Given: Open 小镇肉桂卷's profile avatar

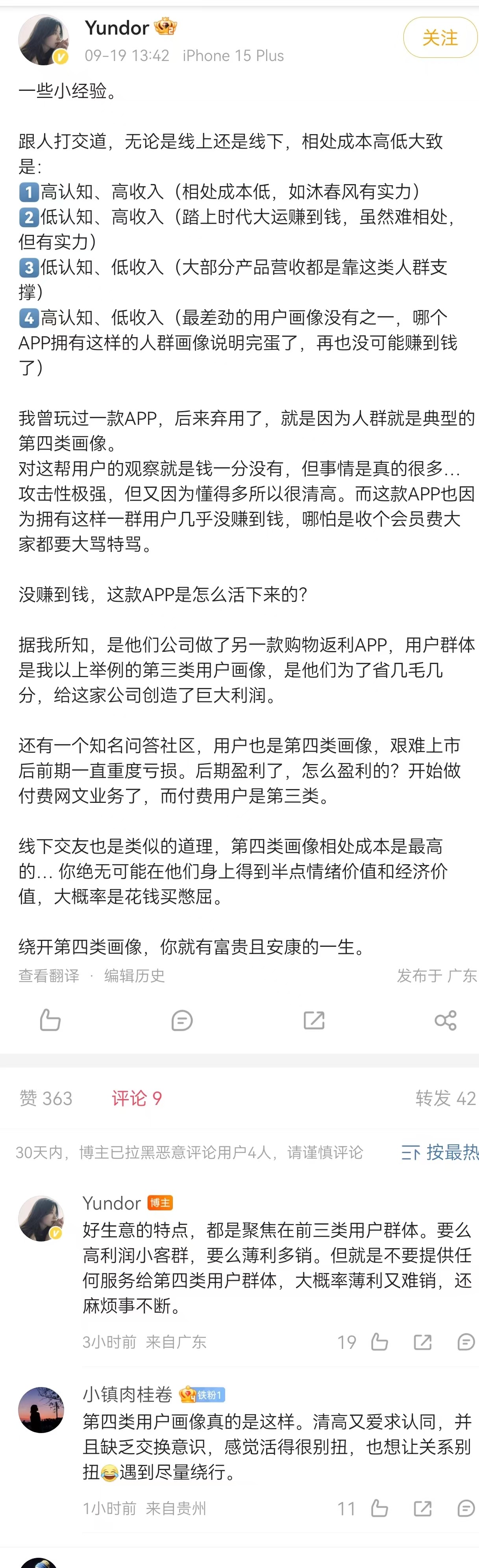Looking at the screenshot, I should point(41,1410).
